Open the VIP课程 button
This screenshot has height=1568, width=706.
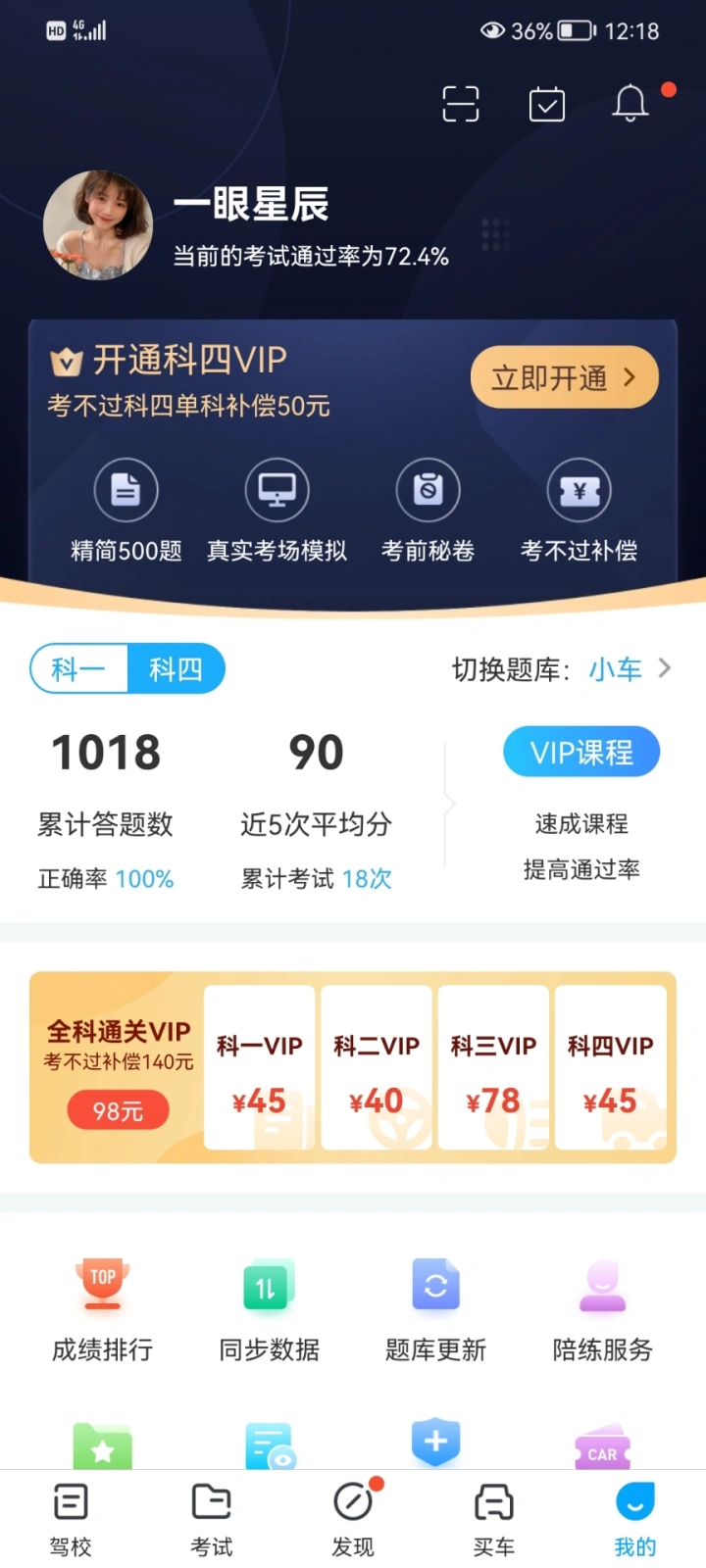[581, 753]
